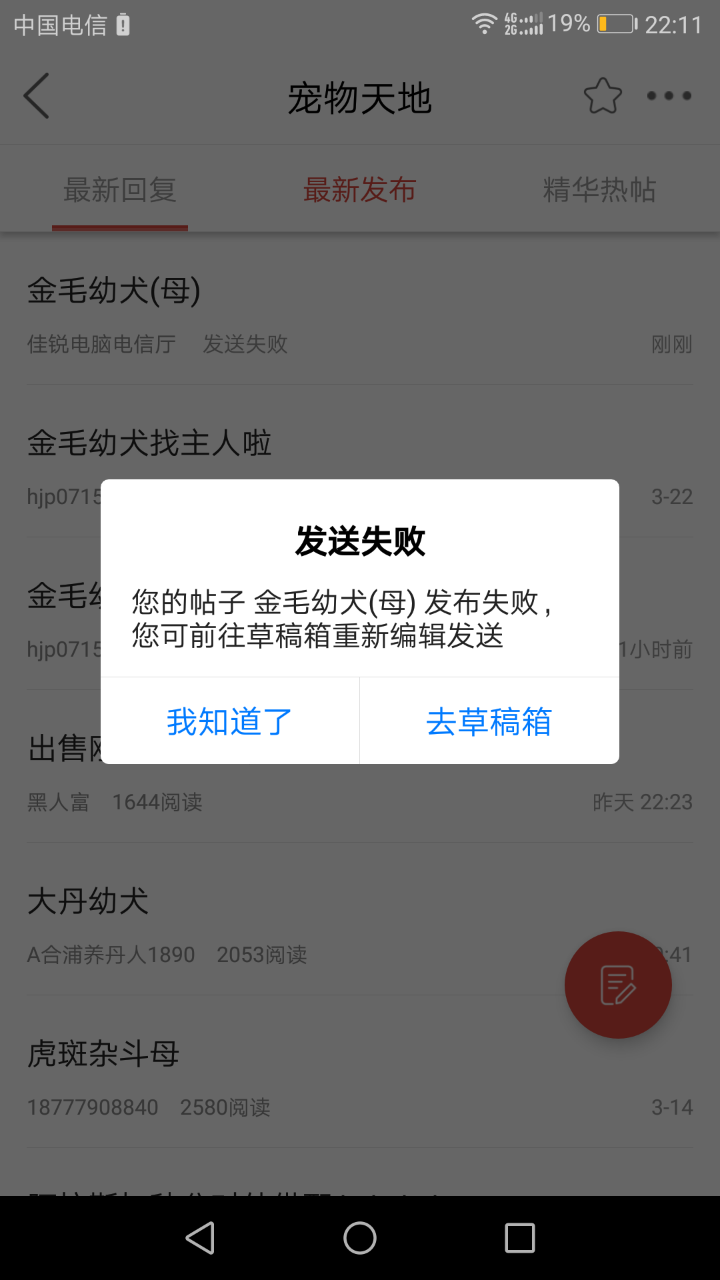Open the post 金毛幼犬(母)
The width and height of the screenshot is (720, 1280).
(114, 291)
